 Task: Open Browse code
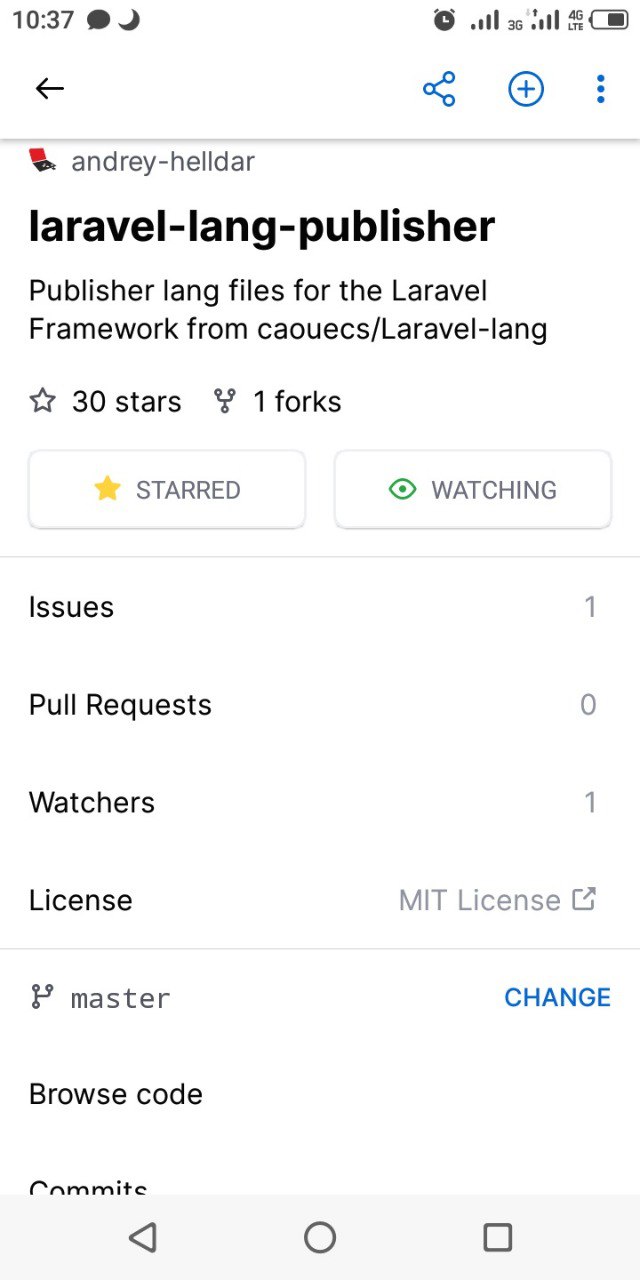[320, 1094]
